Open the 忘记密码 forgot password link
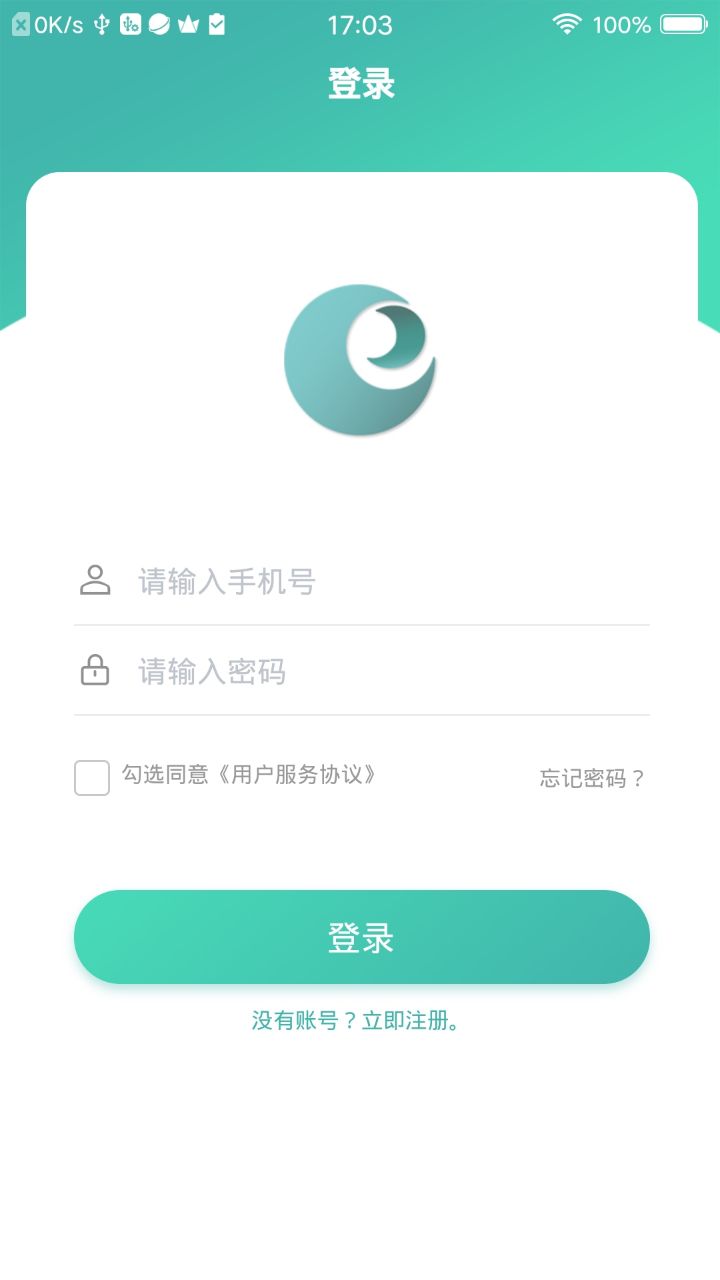 [592, 778]
